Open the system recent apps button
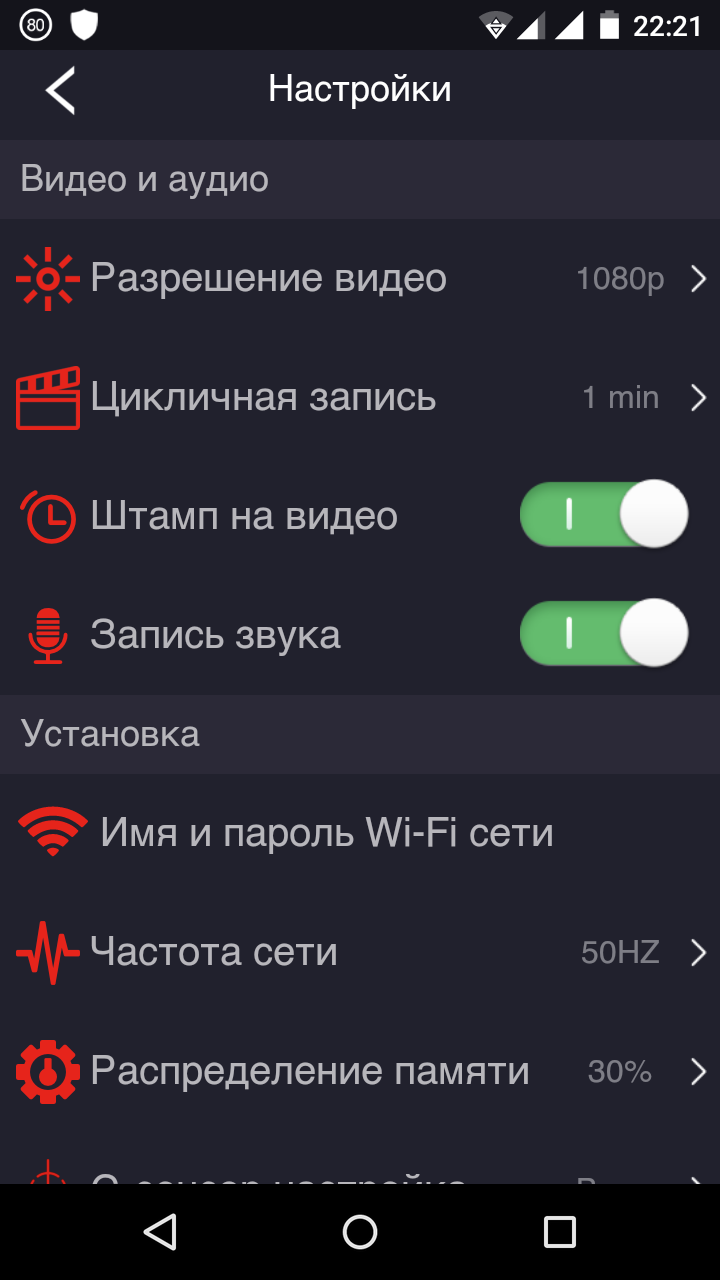Image resolution: width=720 pixels, height=1280 pixels. click(x=559, y=1232)
